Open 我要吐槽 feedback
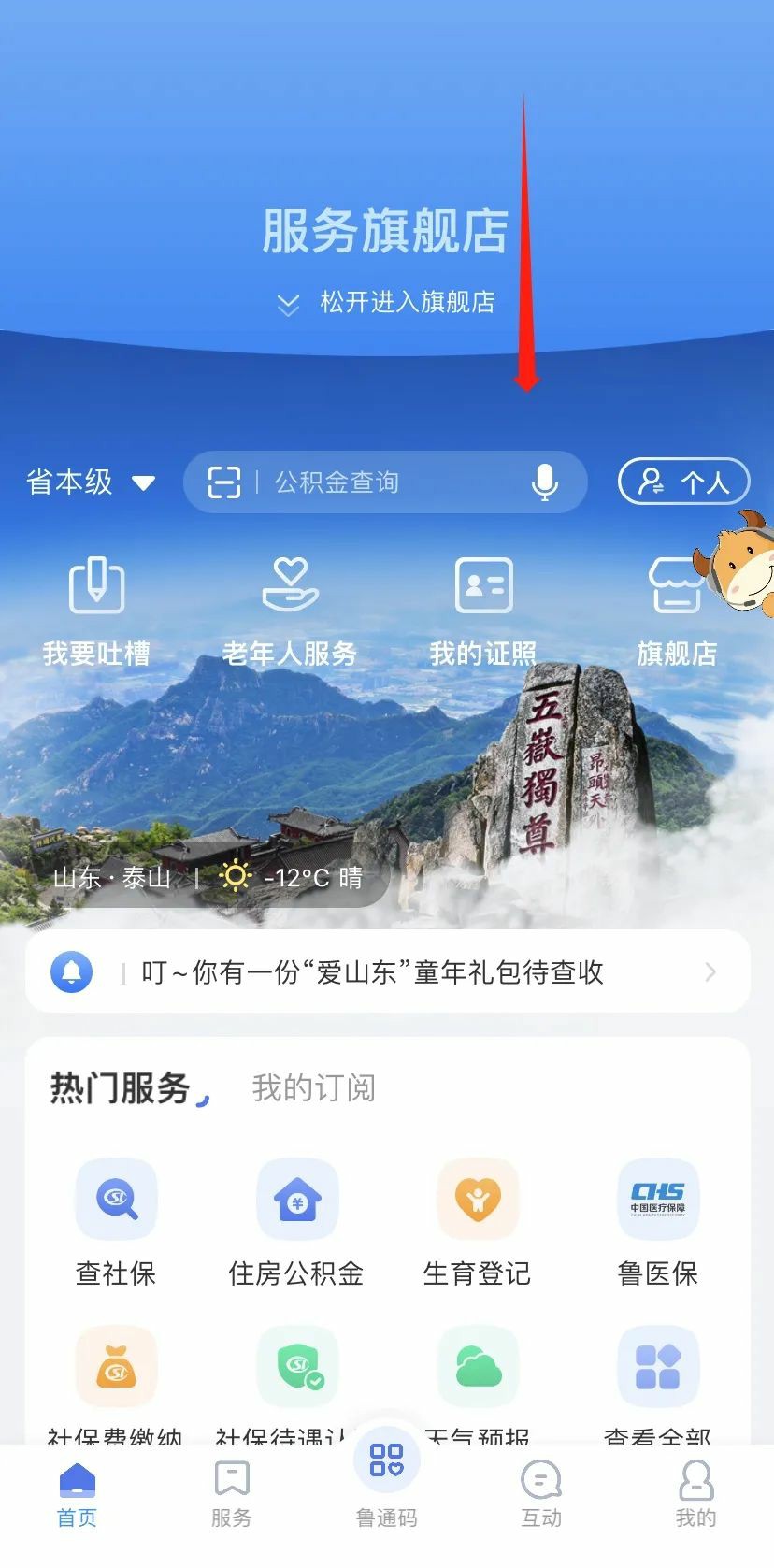774x1568 pixels. (x=96, y=611)
